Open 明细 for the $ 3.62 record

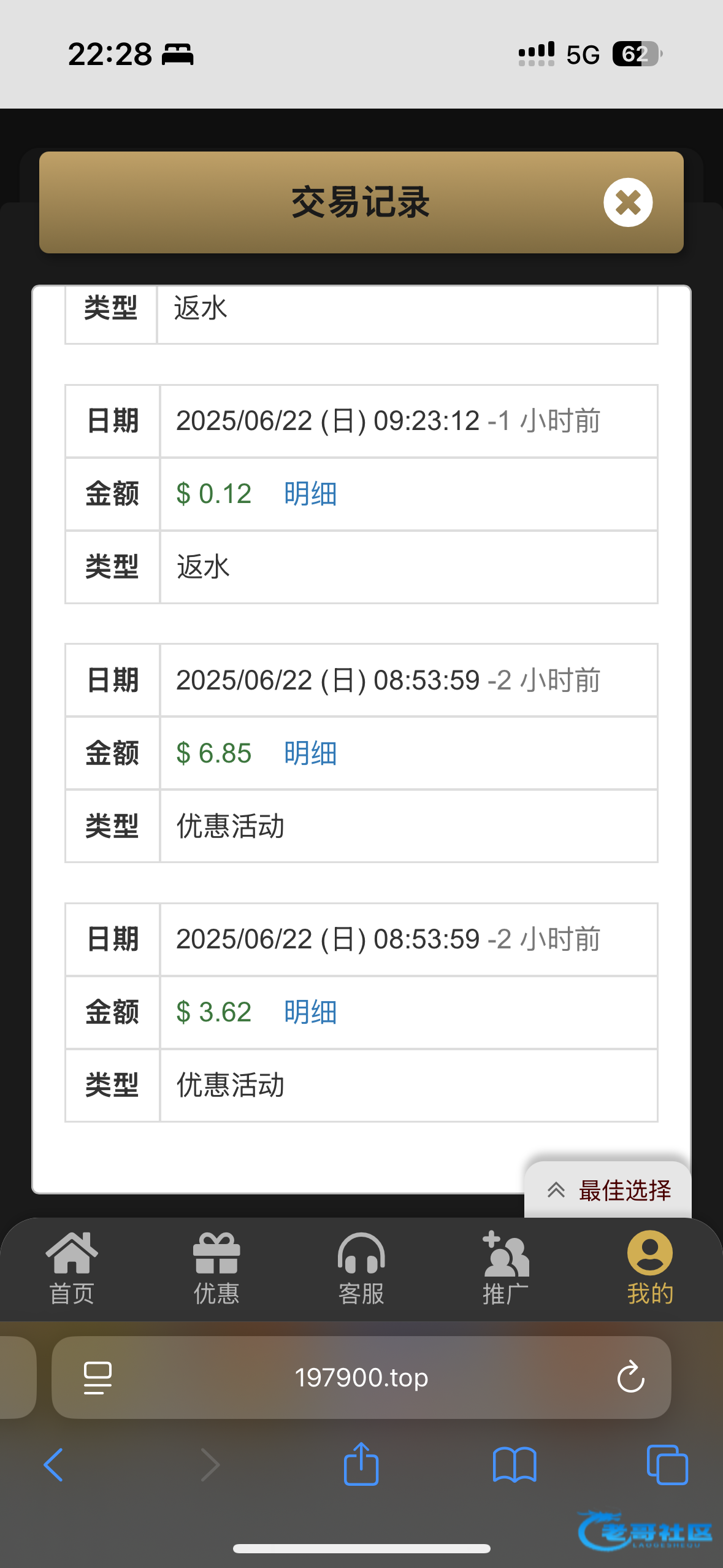pos(310,1012)
